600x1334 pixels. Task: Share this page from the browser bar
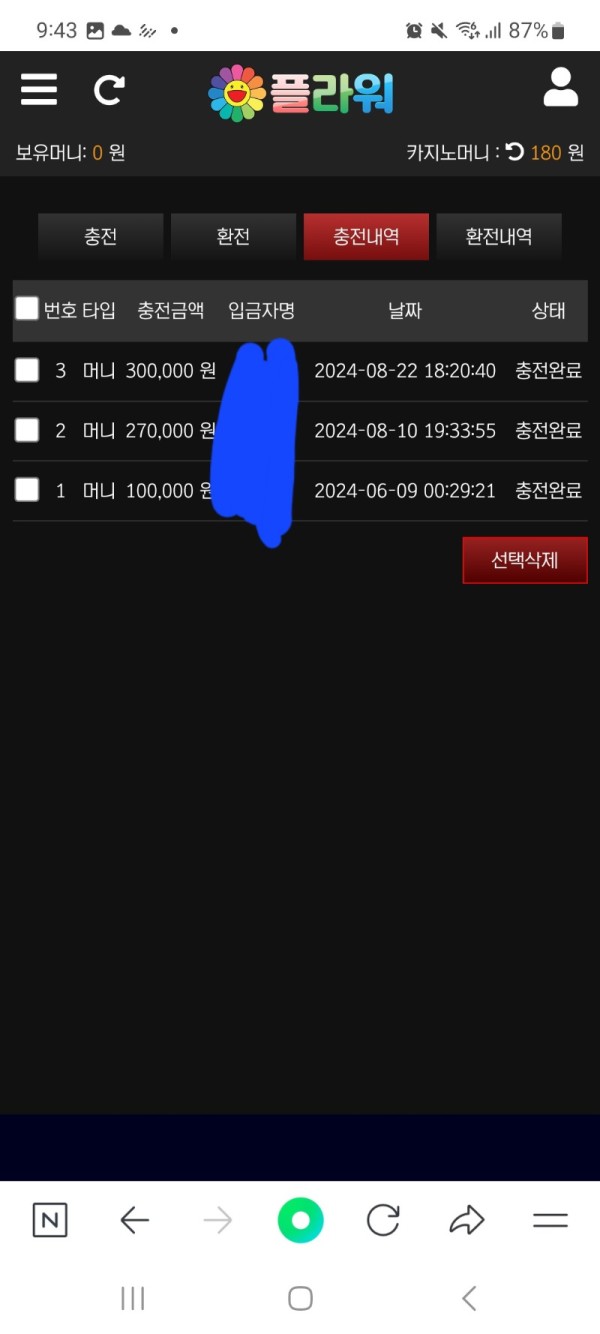(466, 1220)
